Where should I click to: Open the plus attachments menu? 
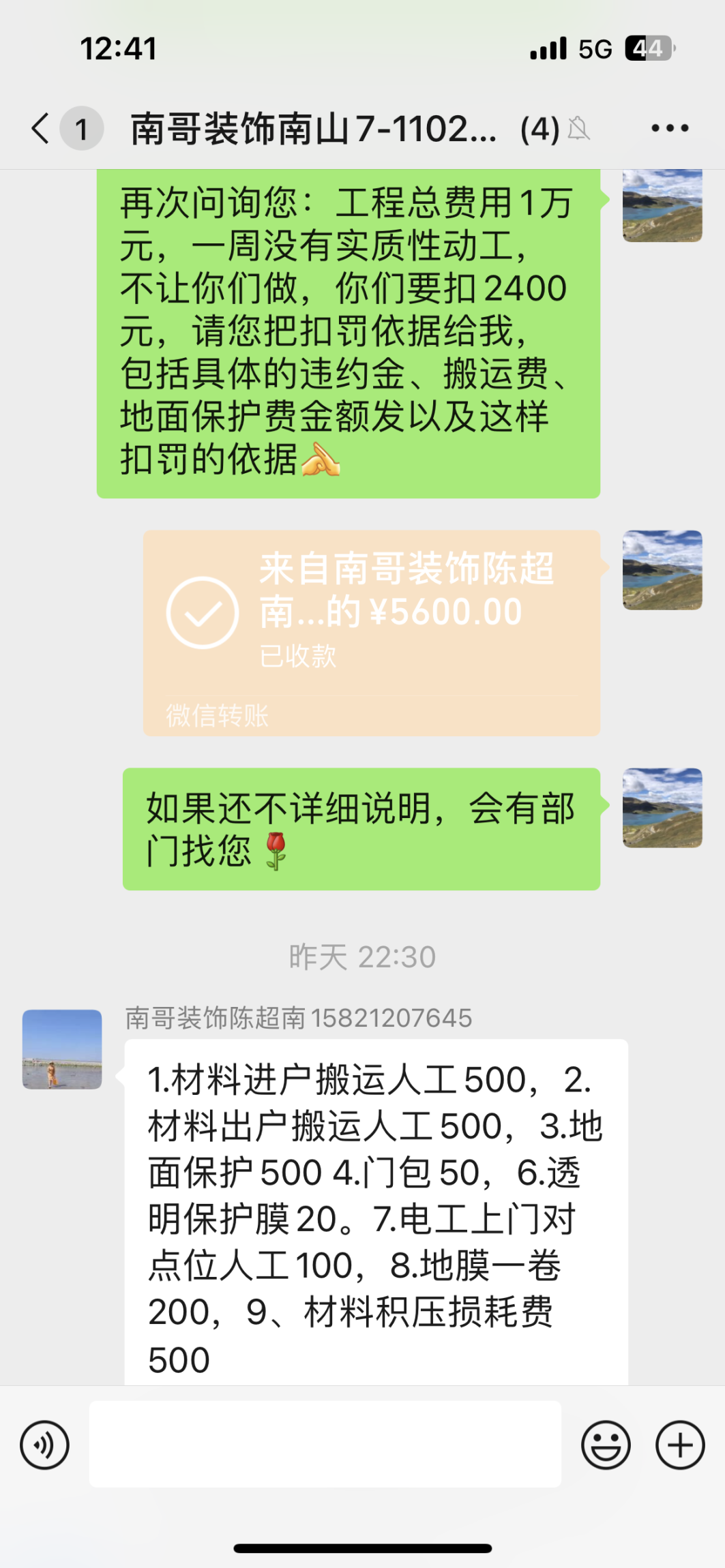click(679, 1445)
